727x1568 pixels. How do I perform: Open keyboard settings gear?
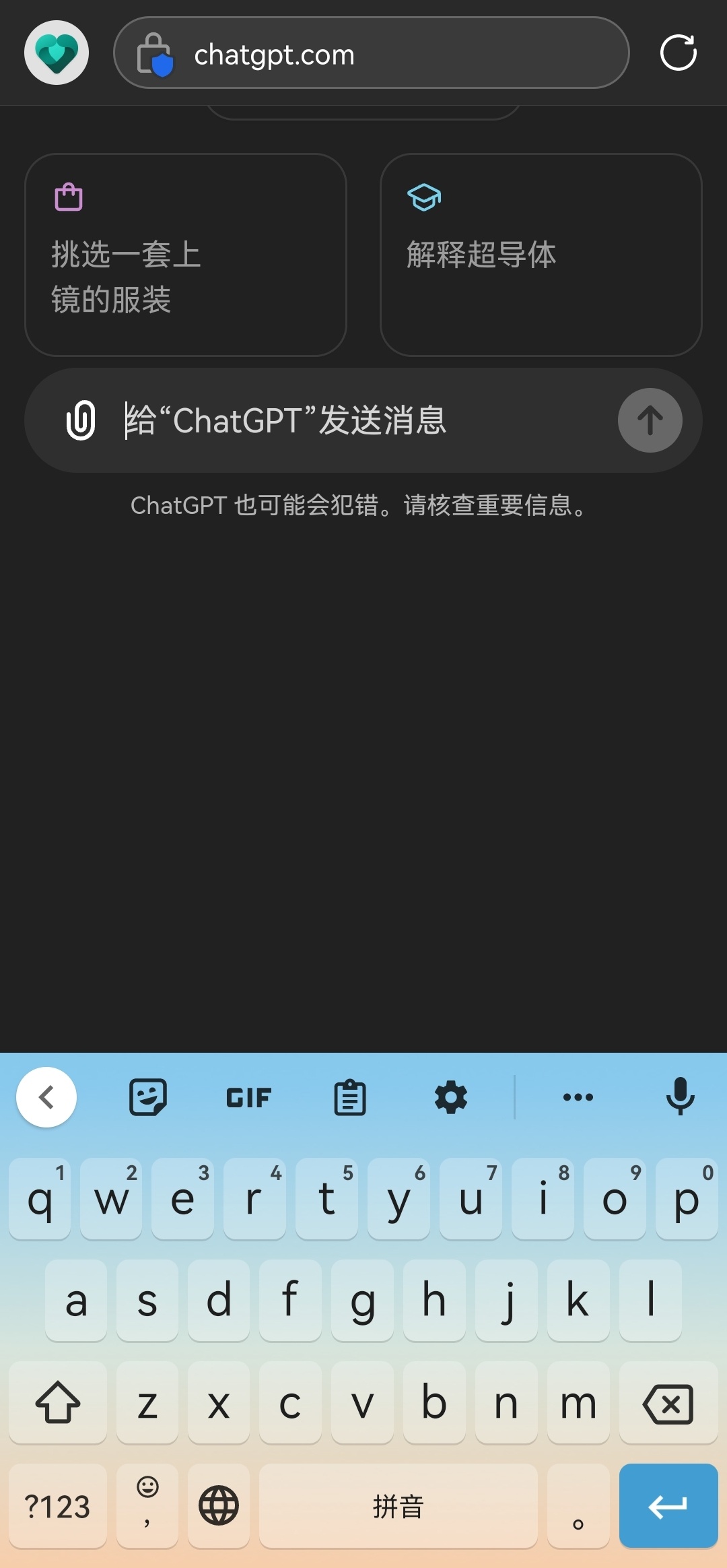pos(450,1098)
